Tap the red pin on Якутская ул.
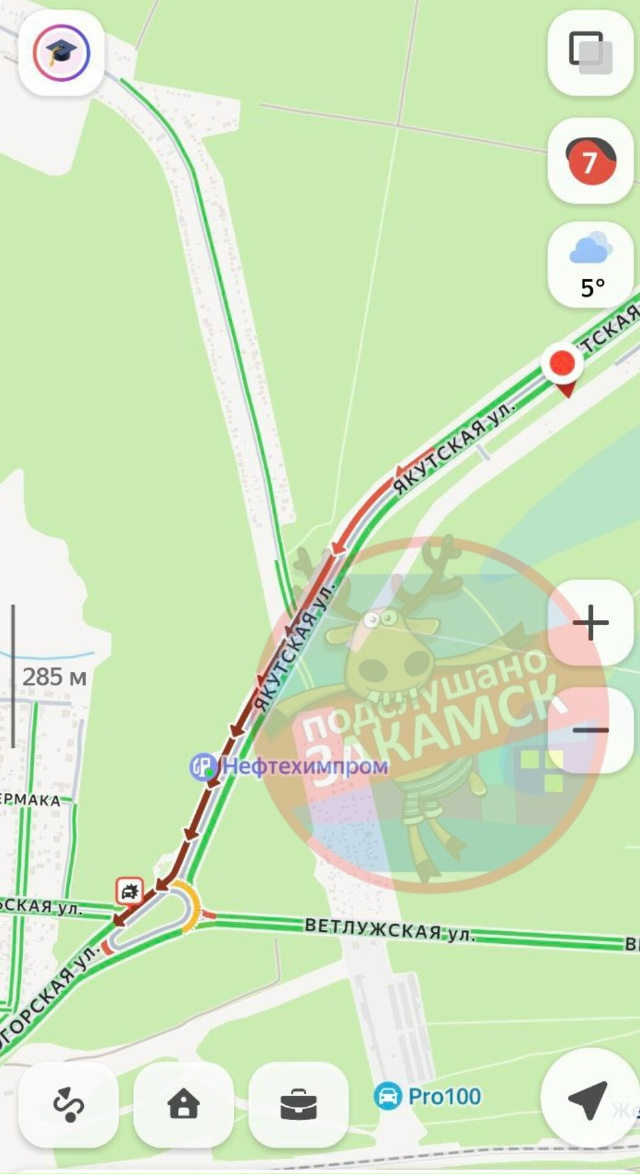Screen dimensions: 640x1174 (562, 366)
